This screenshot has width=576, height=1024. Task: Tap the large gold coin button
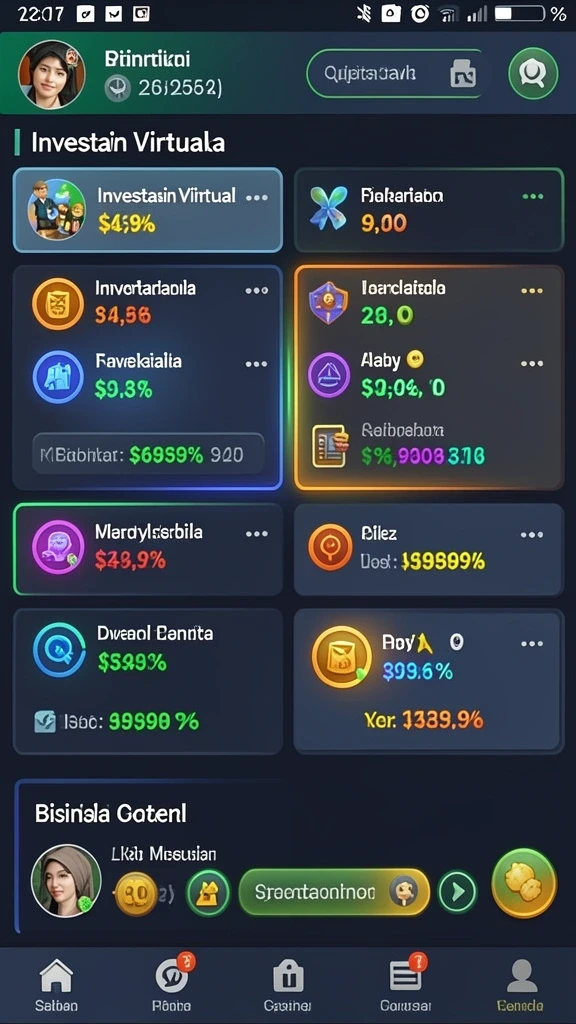[524, 883]
